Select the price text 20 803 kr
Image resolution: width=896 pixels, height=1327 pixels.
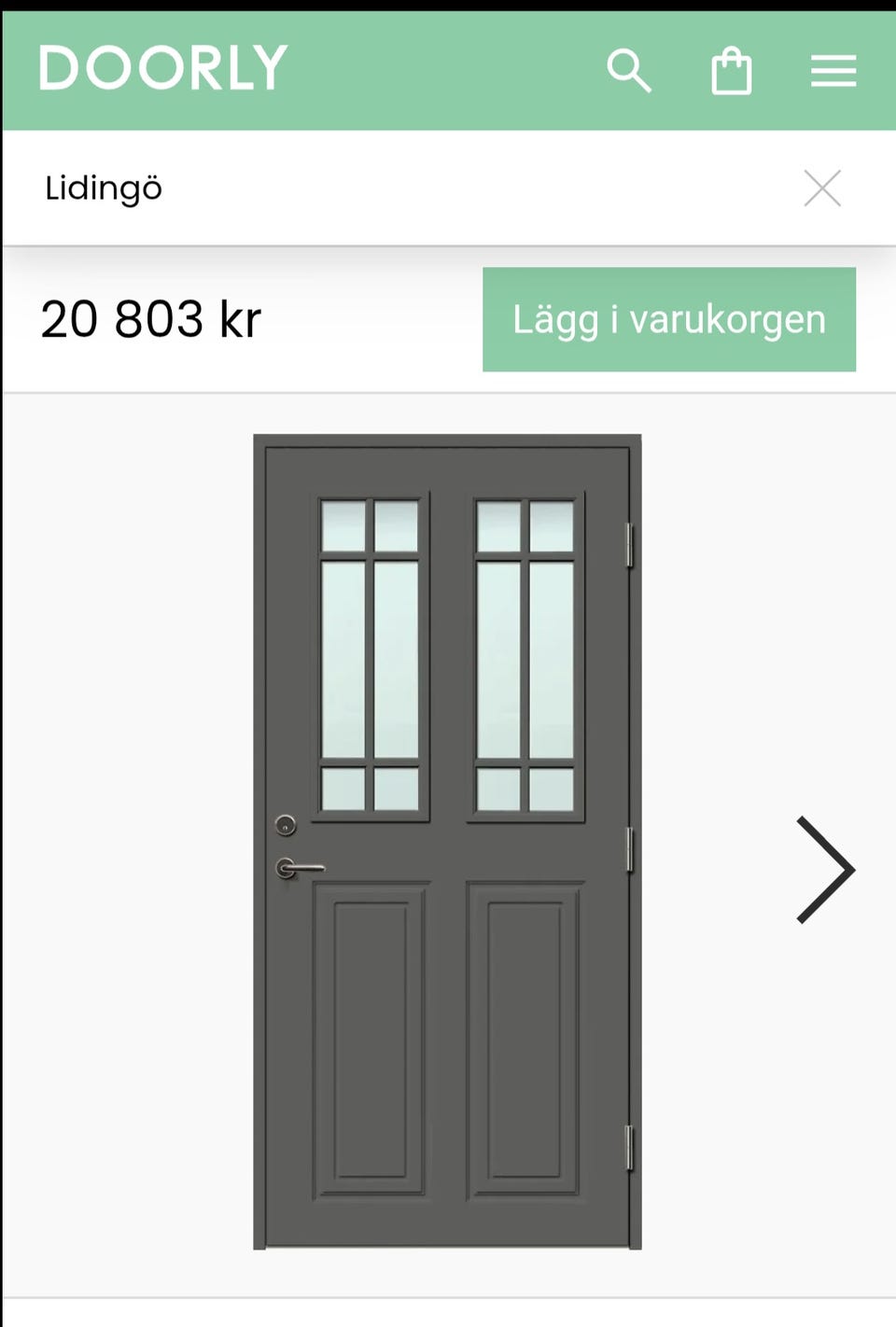(151, 318)
